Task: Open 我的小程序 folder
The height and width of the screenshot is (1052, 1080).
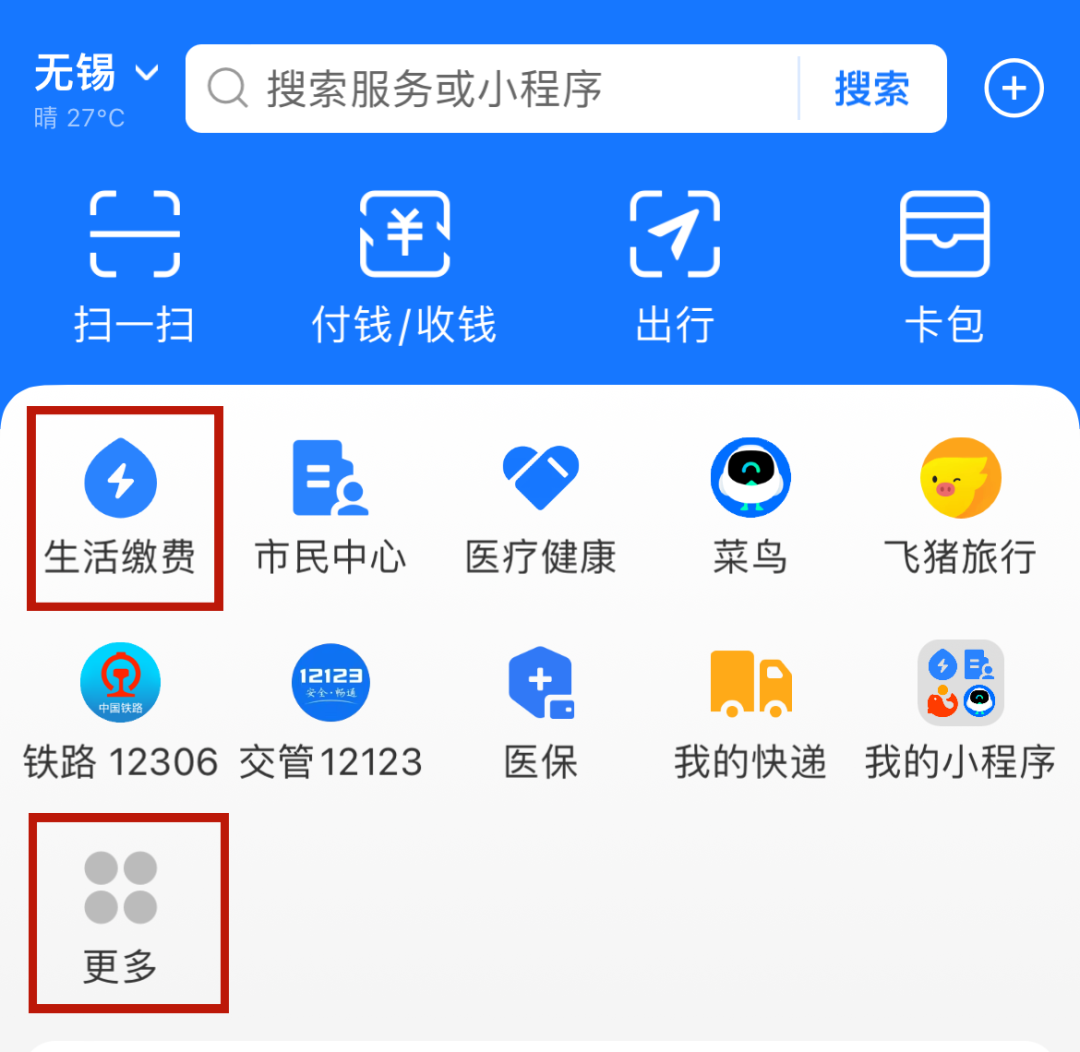Action: point(960,712)
